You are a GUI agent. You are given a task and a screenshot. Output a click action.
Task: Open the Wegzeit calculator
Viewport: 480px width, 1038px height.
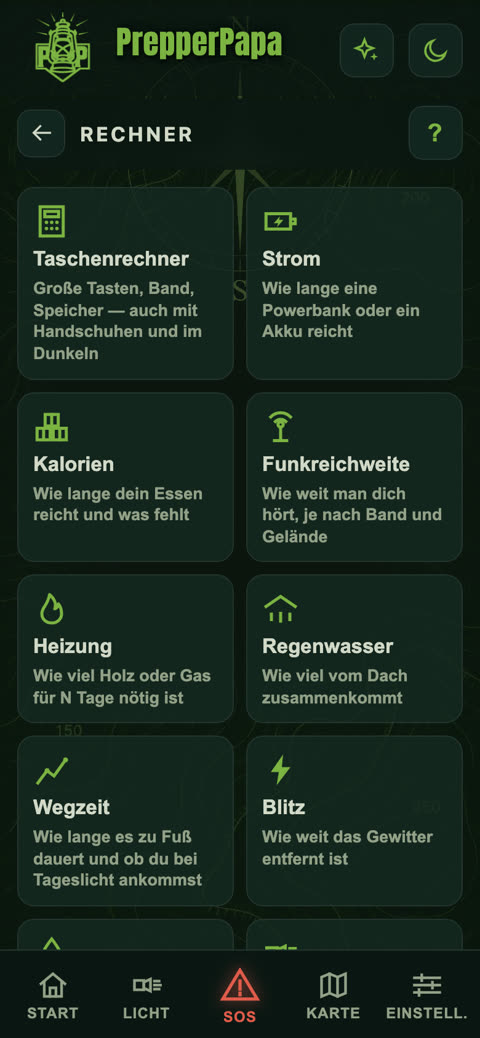click(x=125, y=821)
